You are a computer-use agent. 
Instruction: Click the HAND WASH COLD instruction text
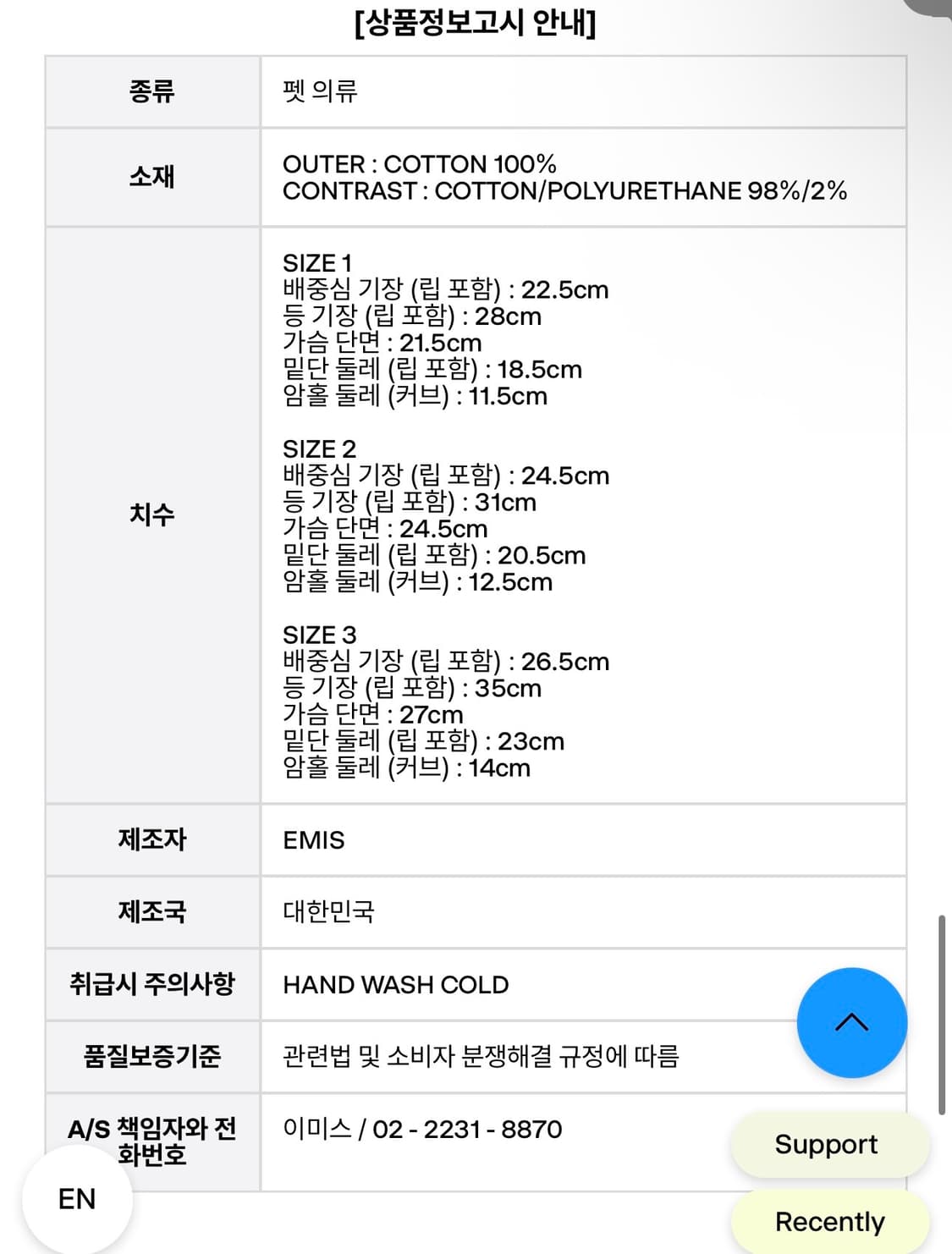click(394, 984)
